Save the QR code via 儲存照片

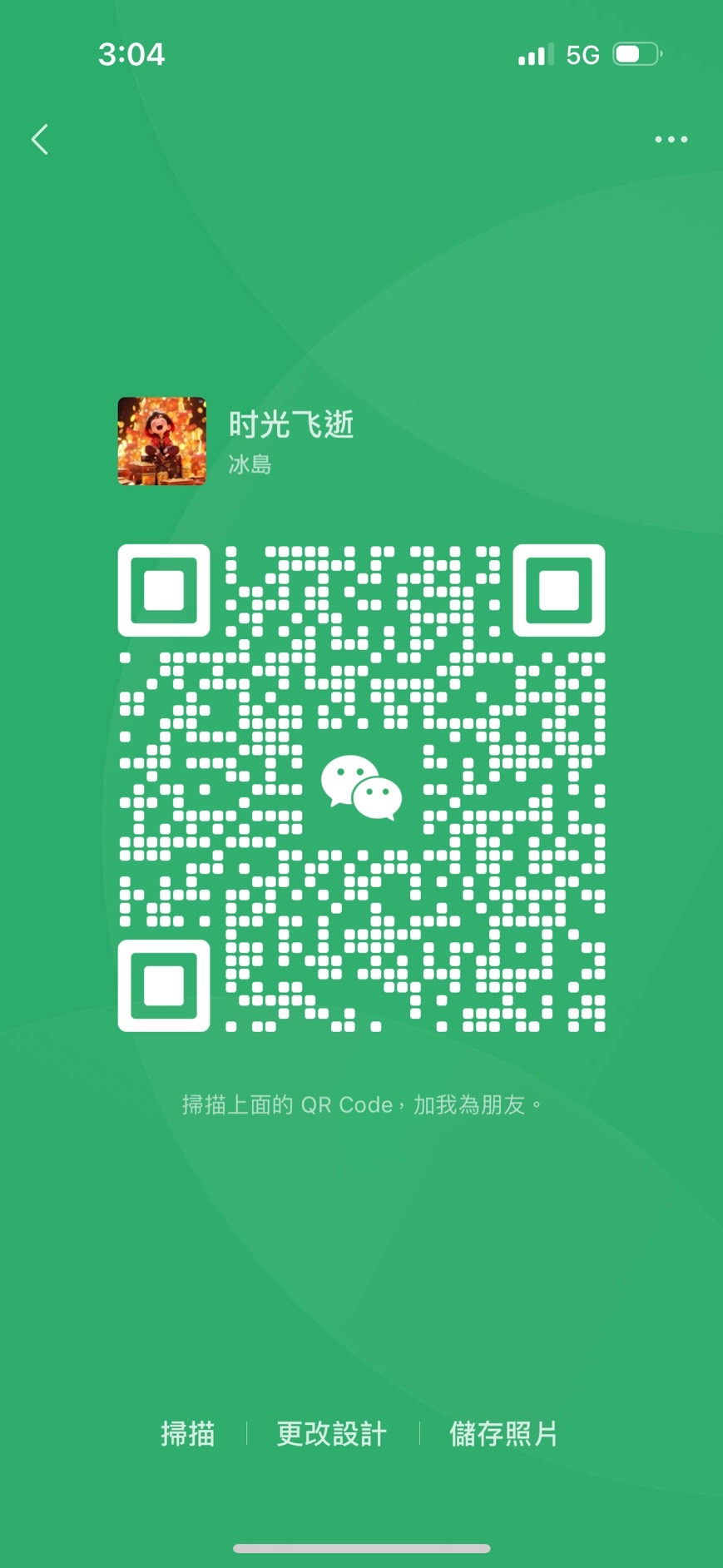pos(503,1434)
